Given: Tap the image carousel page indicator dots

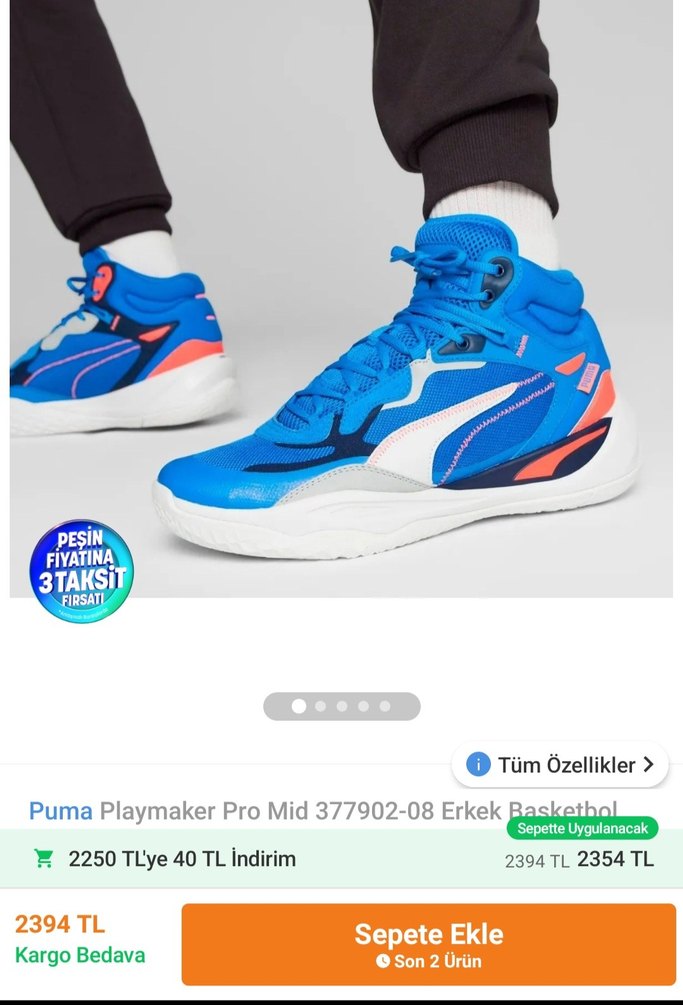Looking at the screenshot, I should coord(341,706).
